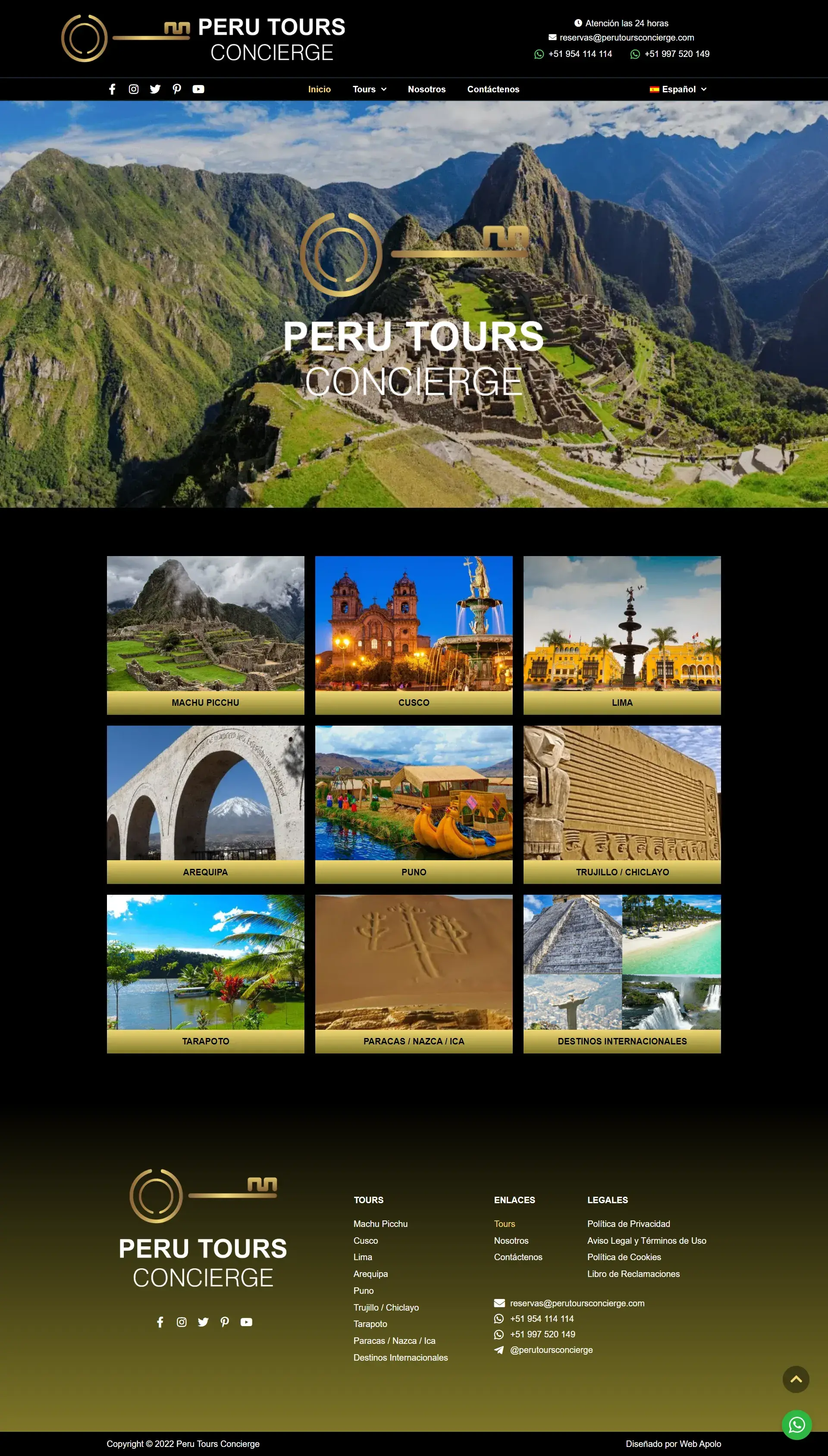
Task: Open the floating WhatsApp chat button
Action: coord(796,1425)
